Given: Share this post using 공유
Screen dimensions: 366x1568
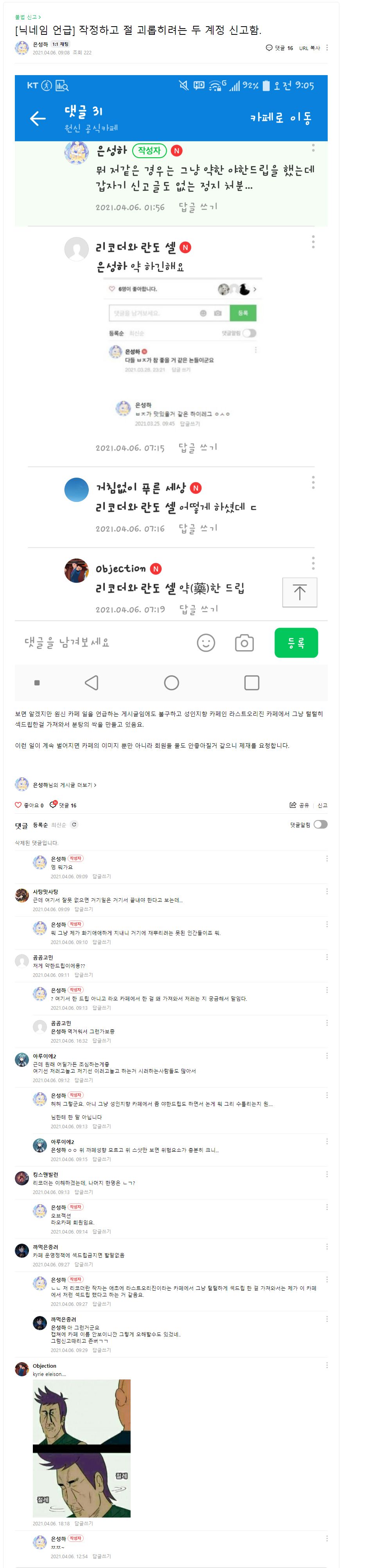Looking at the screenshot, I should pyautogui.click(x=300, y=805).
